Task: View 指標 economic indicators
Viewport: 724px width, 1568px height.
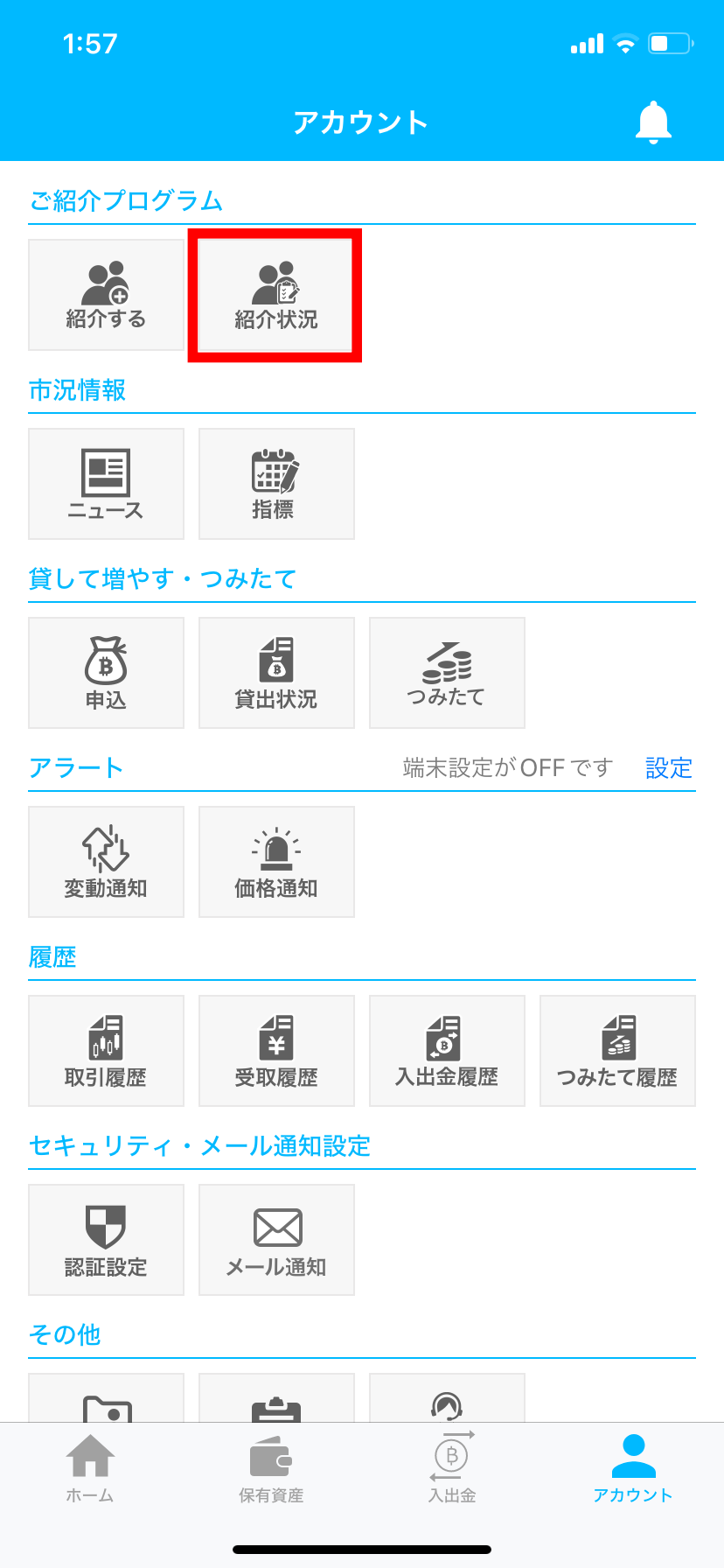Action: 276,484
